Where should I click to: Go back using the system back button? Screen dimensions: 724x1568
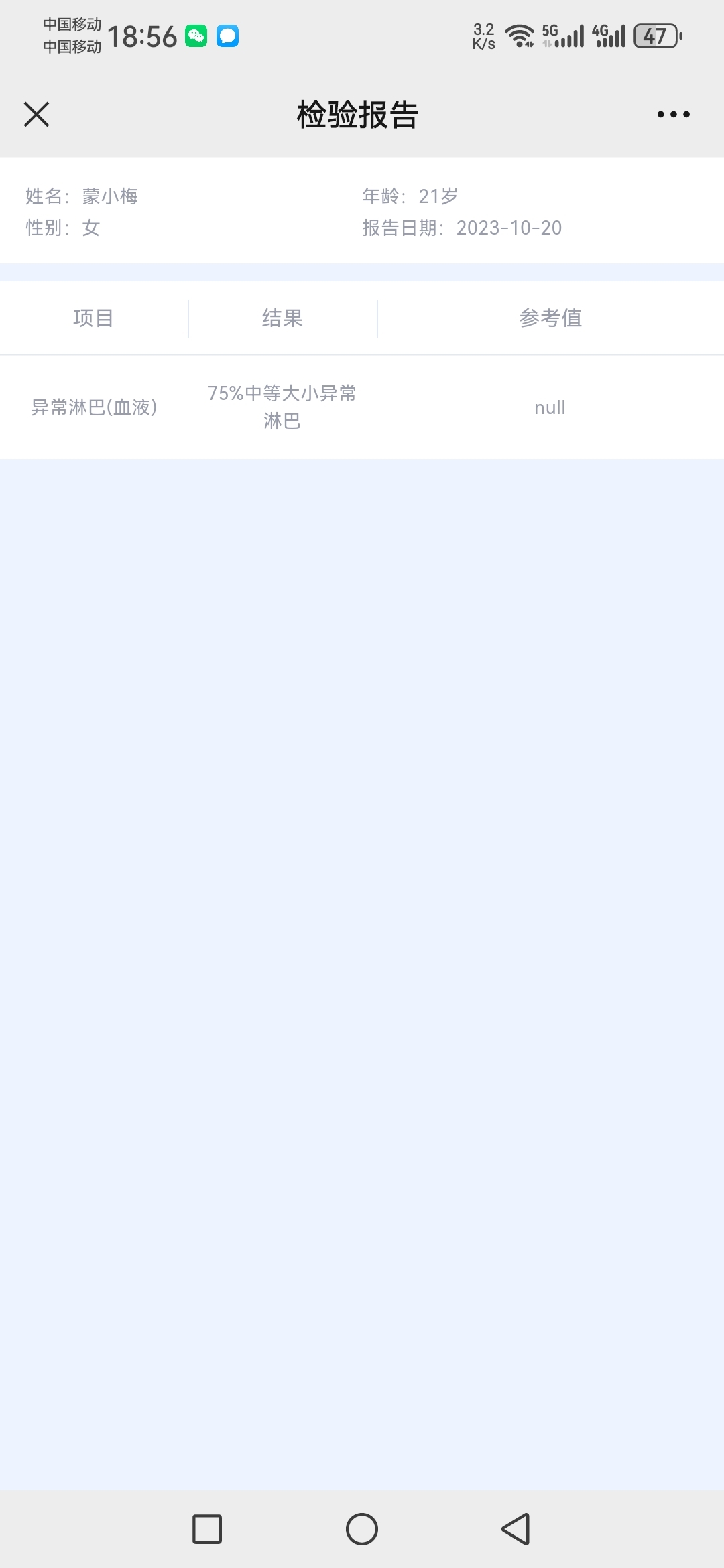coord(516,1529)
